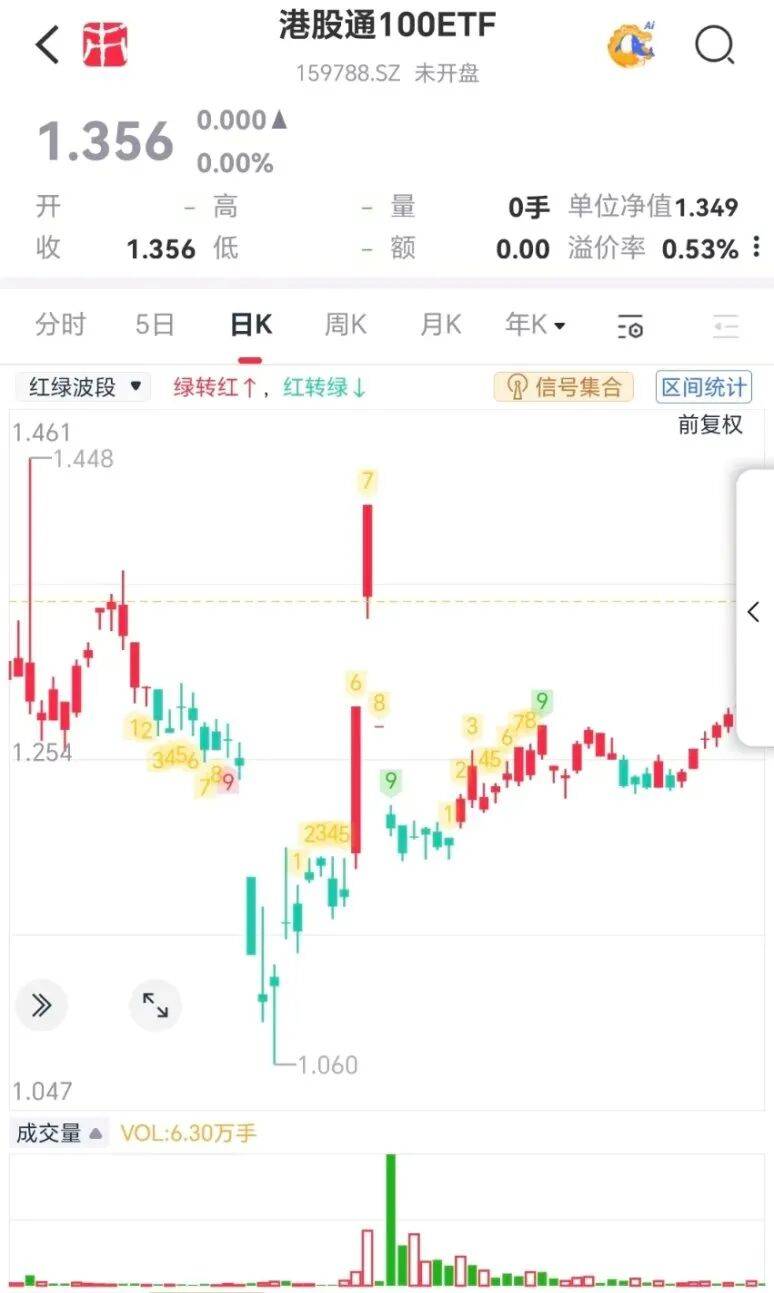Select the 月K chart tab

[440, 325]
